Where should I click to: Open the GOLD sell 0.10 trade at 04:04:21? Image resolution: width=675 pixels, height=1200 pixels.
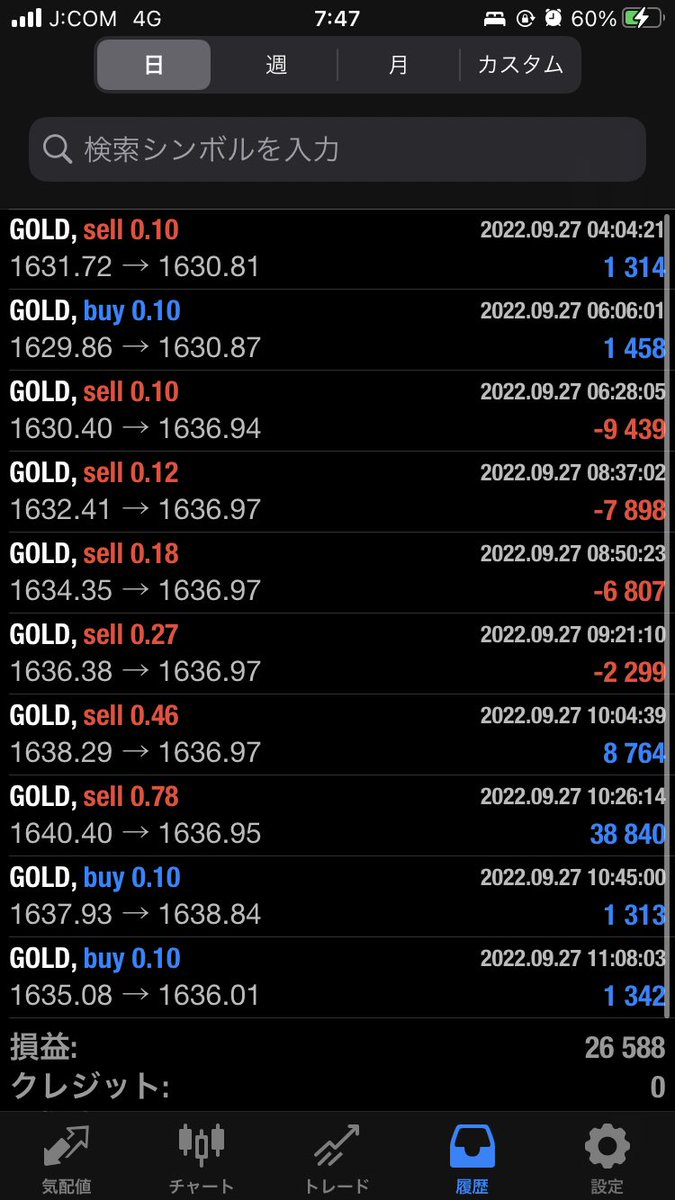click(x=337, y=250)
